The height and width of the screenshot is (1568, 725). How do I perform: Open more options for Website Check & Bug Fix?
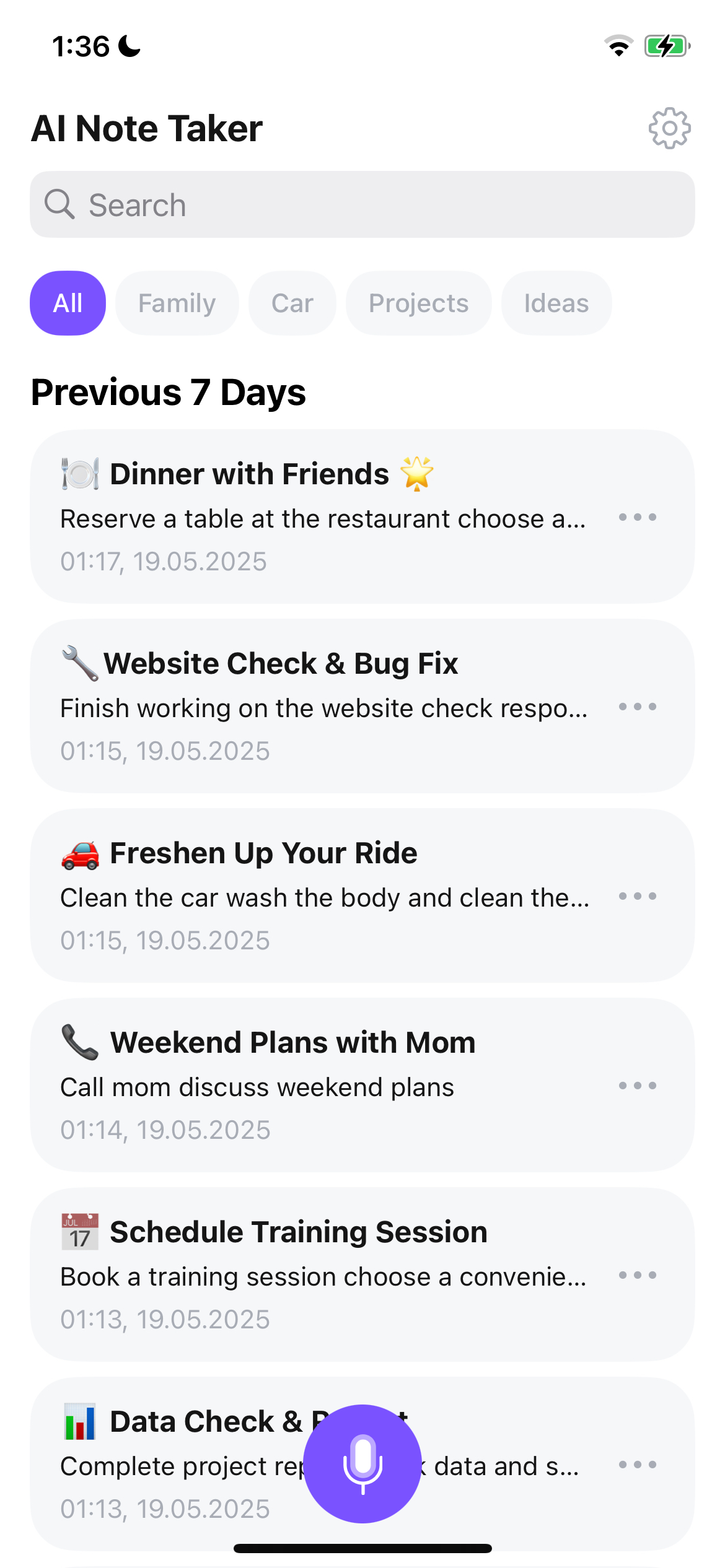click(x=638, y=707)
